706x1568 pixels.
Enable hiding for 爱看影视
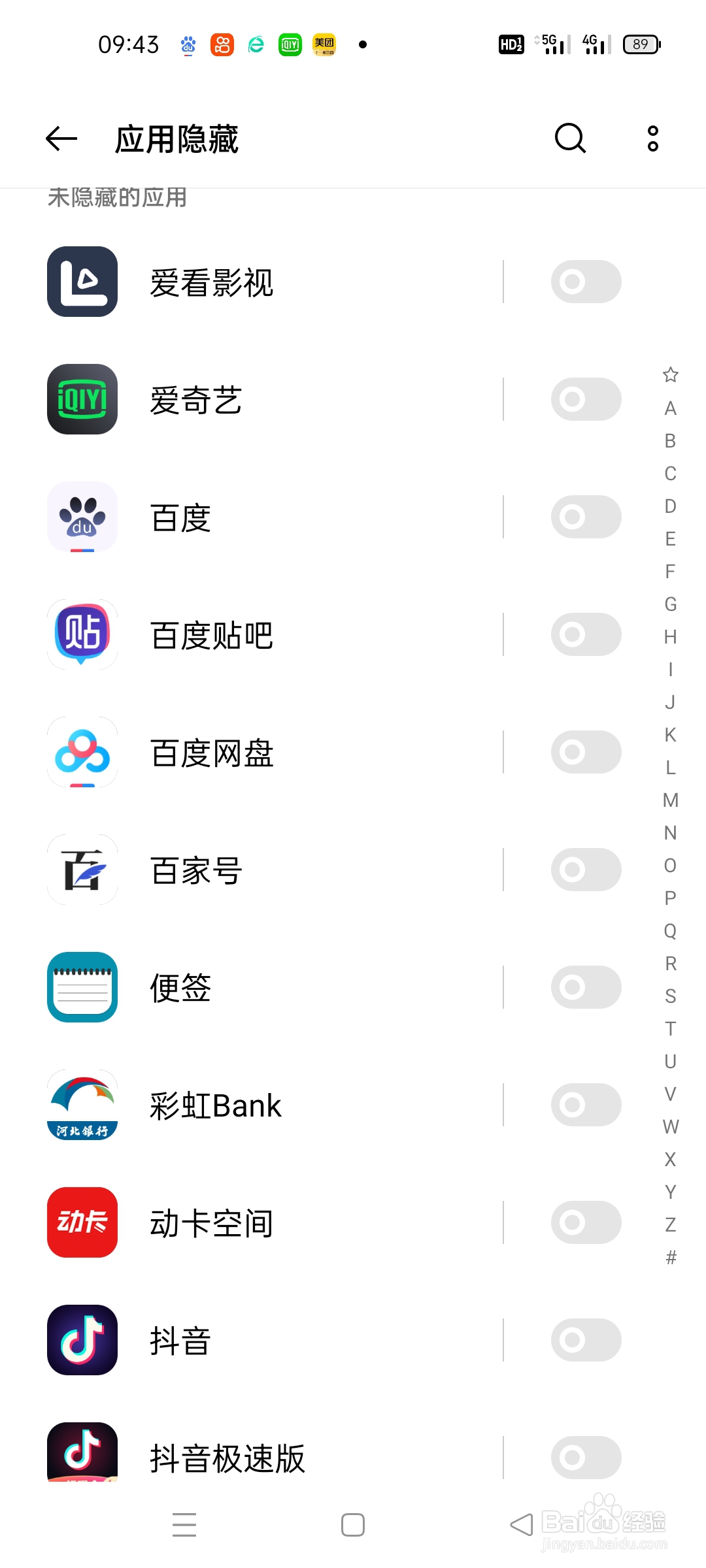point(585,281)
